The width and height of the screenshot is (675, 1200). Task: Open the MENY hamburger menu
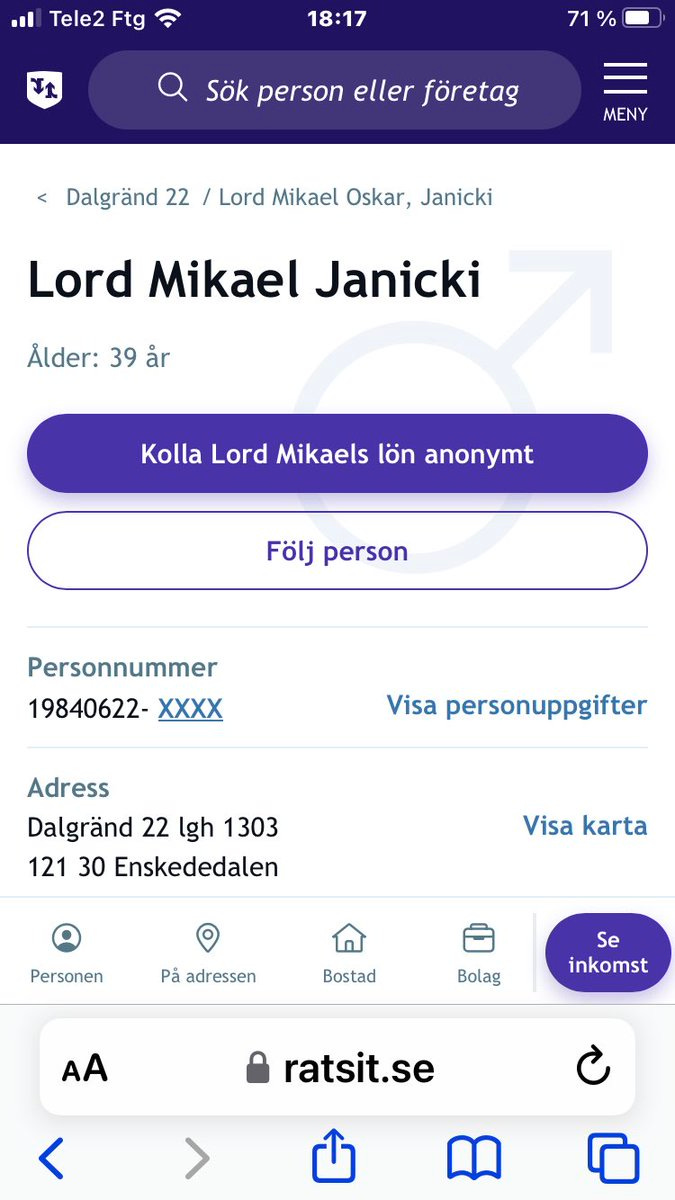coord(625,92)
